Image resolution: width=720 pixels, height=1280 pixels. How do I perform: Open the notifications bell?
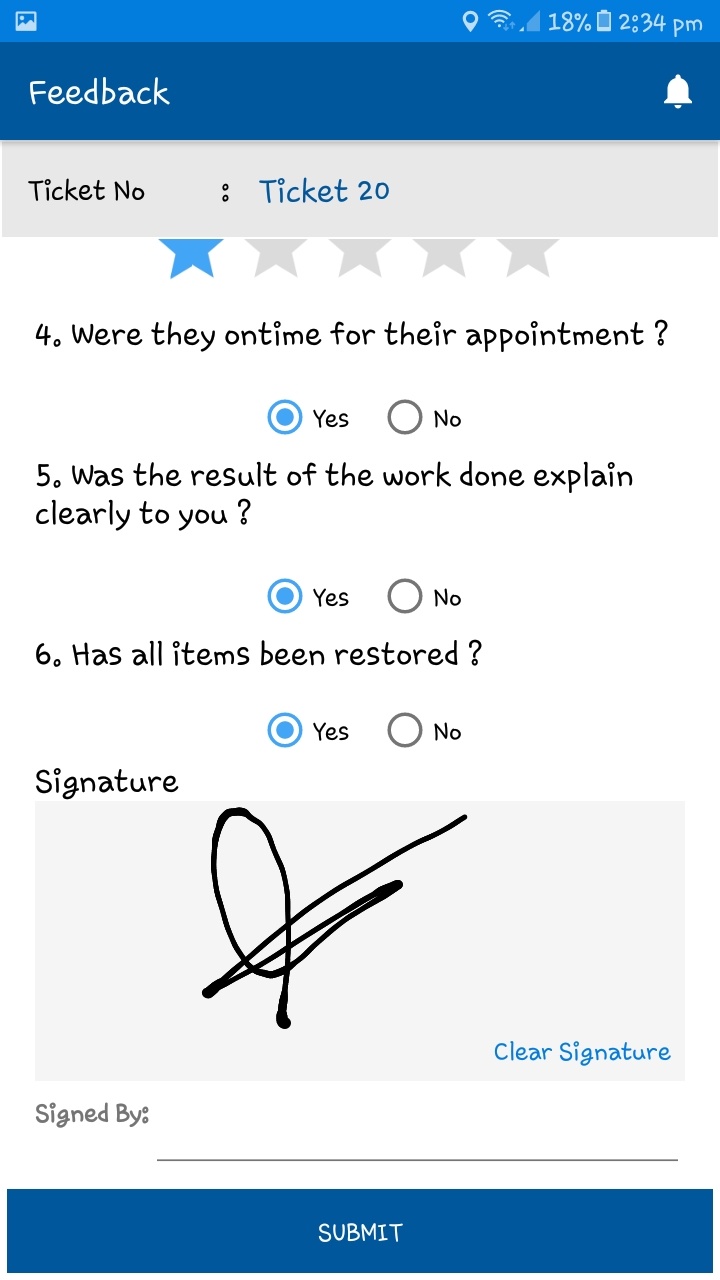pos(678,92)
